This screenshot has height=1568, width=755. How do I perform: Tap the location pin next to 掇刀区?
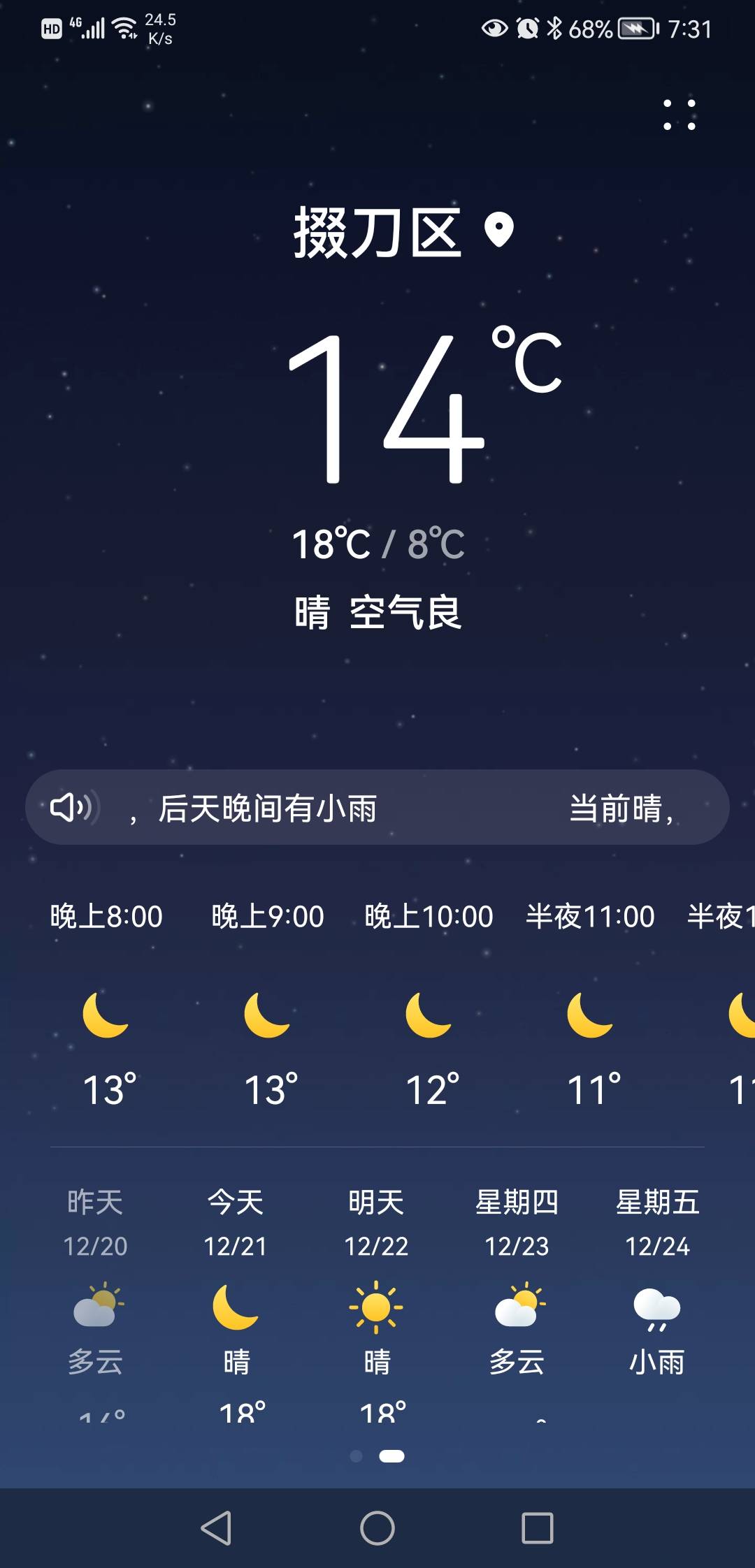click(x=499, y=231)
